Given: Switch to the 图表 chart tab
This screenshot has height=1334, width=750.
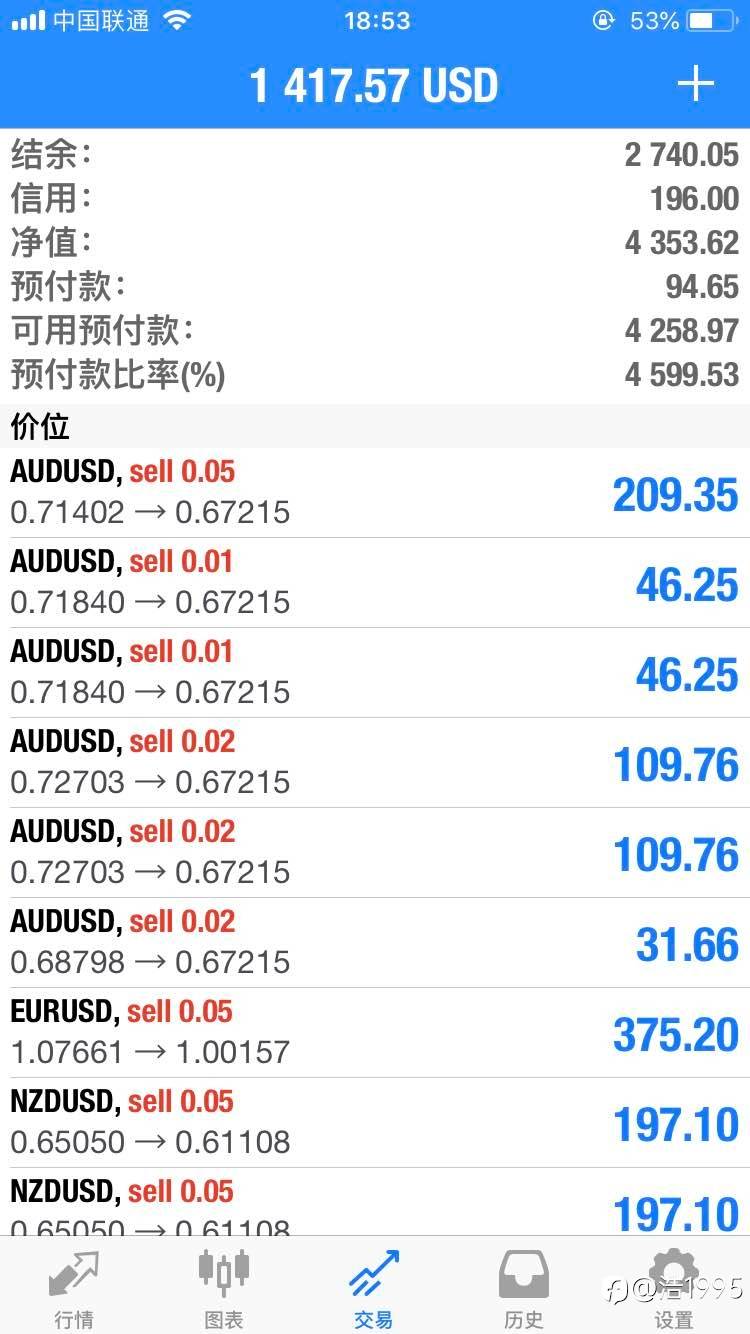Looking at the screenshot, I should [223, 1288].
